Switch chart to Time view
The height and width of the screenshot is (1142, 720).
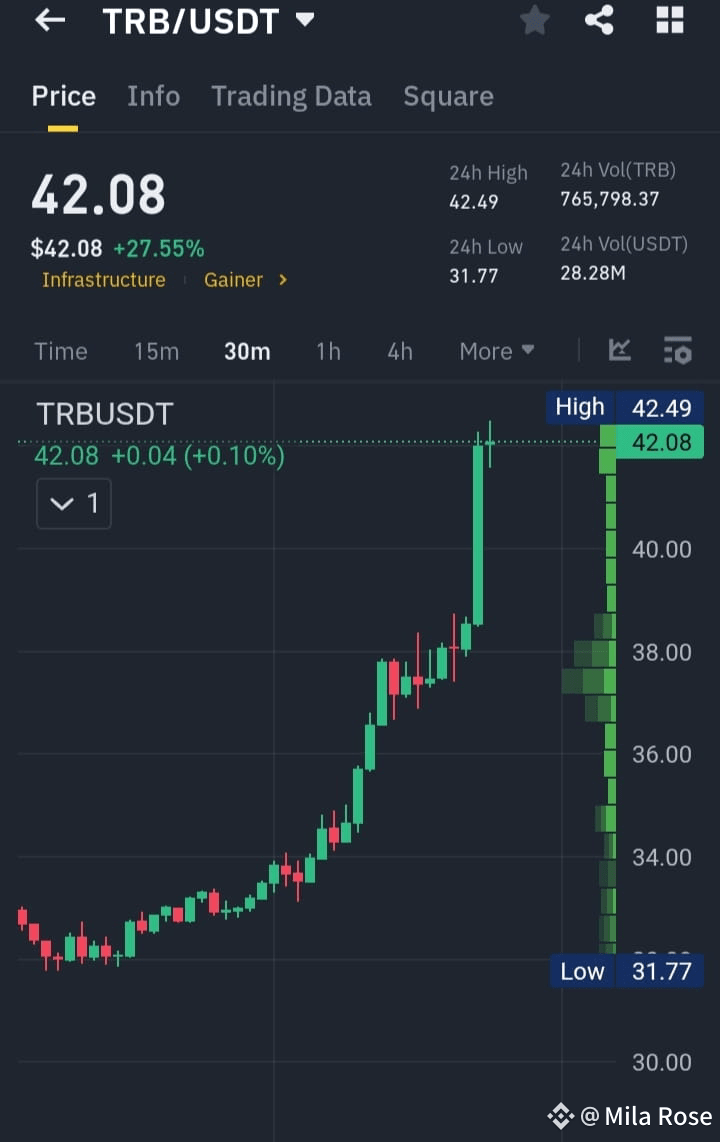coord(61,351)
